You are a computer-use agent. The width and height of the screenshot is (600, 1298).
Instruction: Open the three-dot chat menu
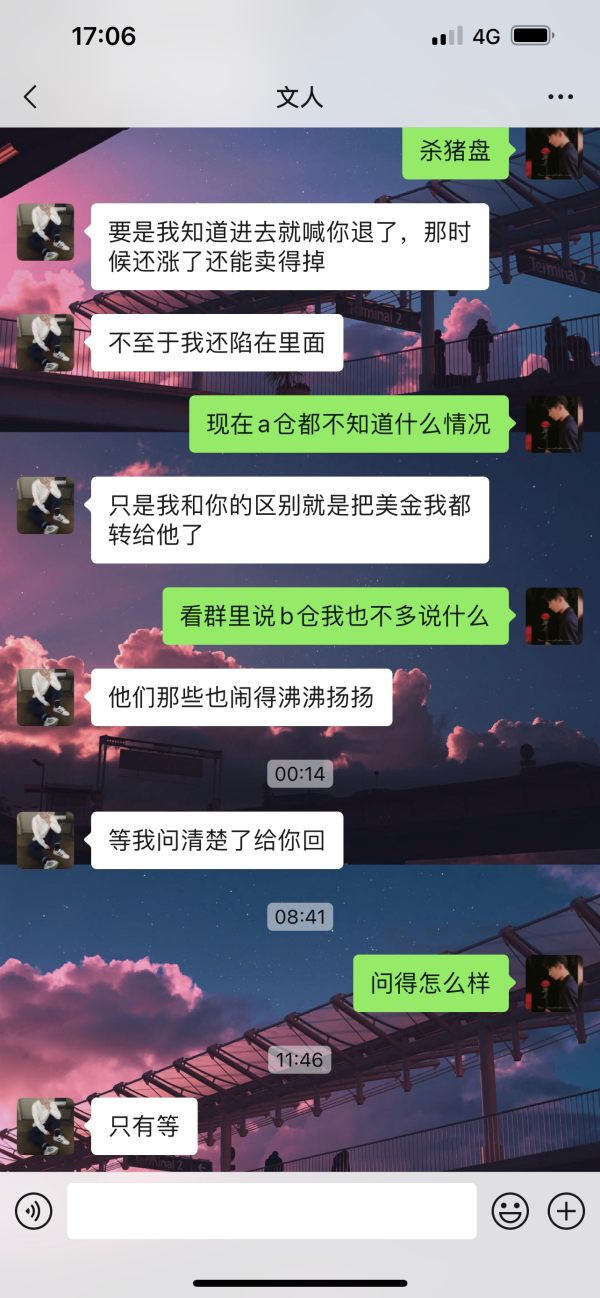561,97
